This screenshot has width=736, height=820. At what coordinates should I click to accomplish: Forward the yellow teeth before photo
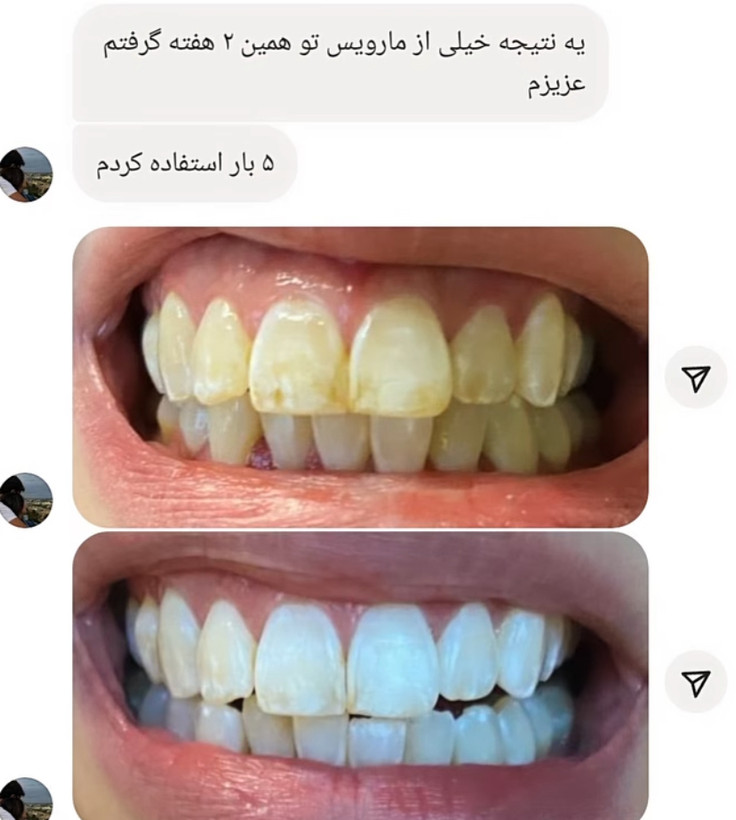point(696,377)
